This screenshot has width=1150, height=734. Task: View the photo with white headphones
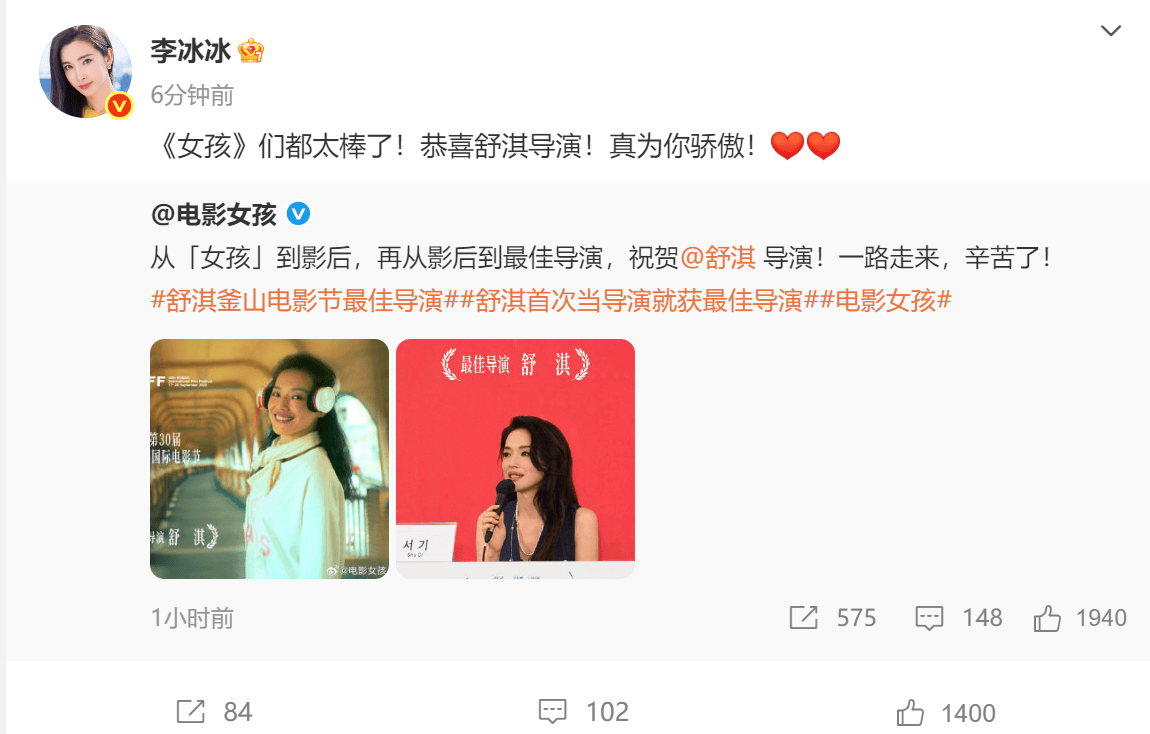point(269,458)
